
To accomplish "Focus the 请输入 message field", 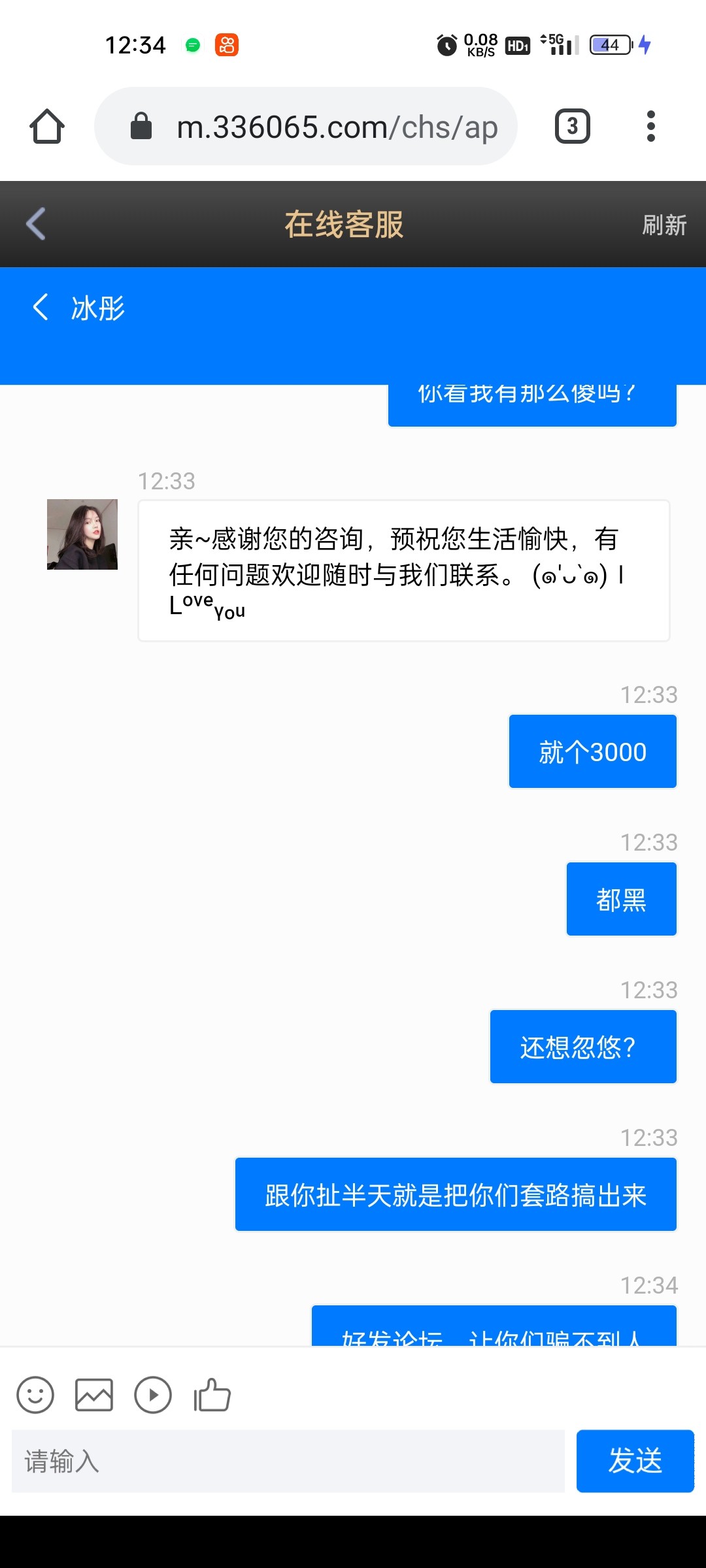I will [x=288, y=1461].
